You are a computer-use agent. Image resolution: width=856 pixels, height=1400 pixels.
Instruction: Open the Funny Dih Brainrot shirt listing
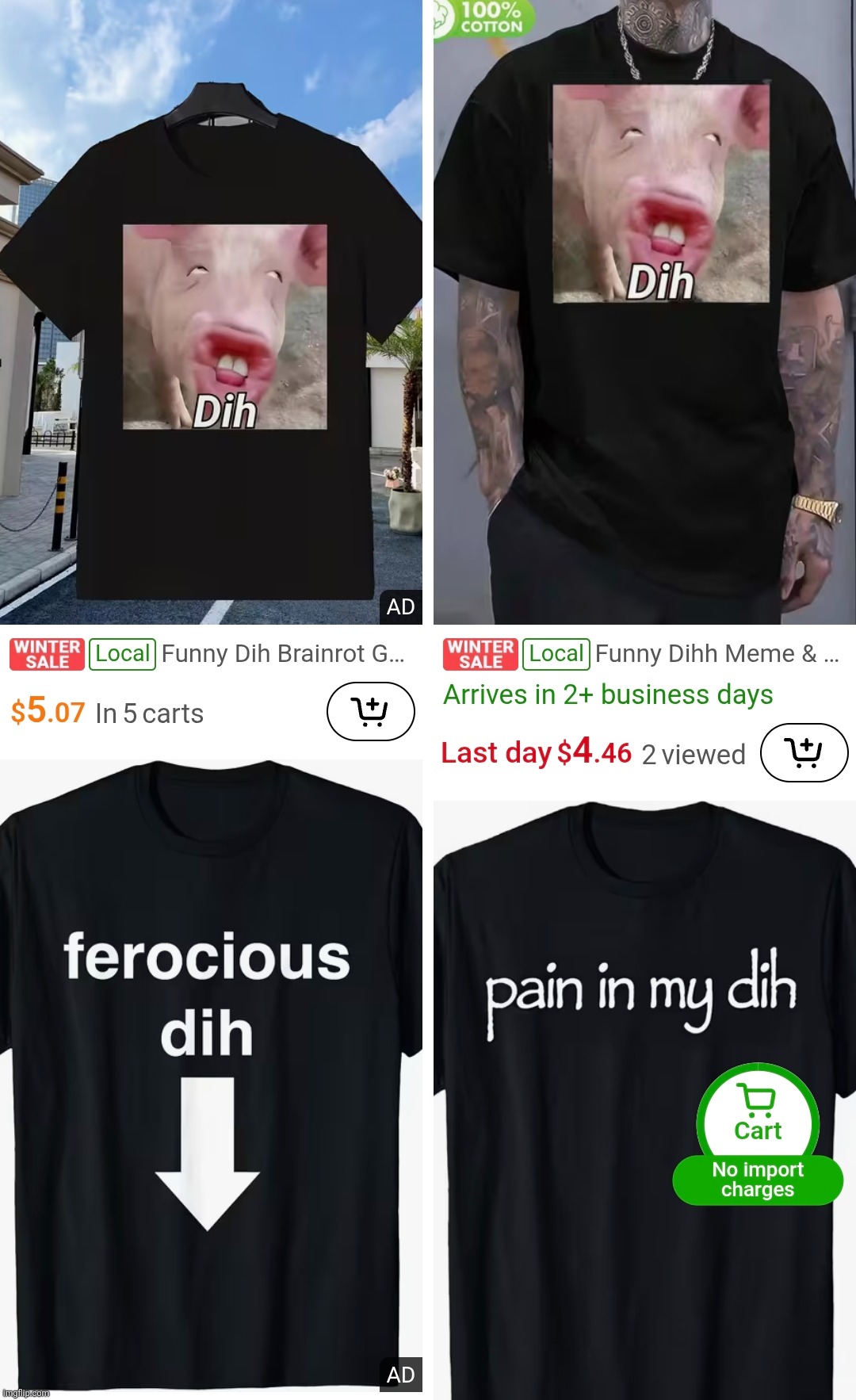click(282, 654)
